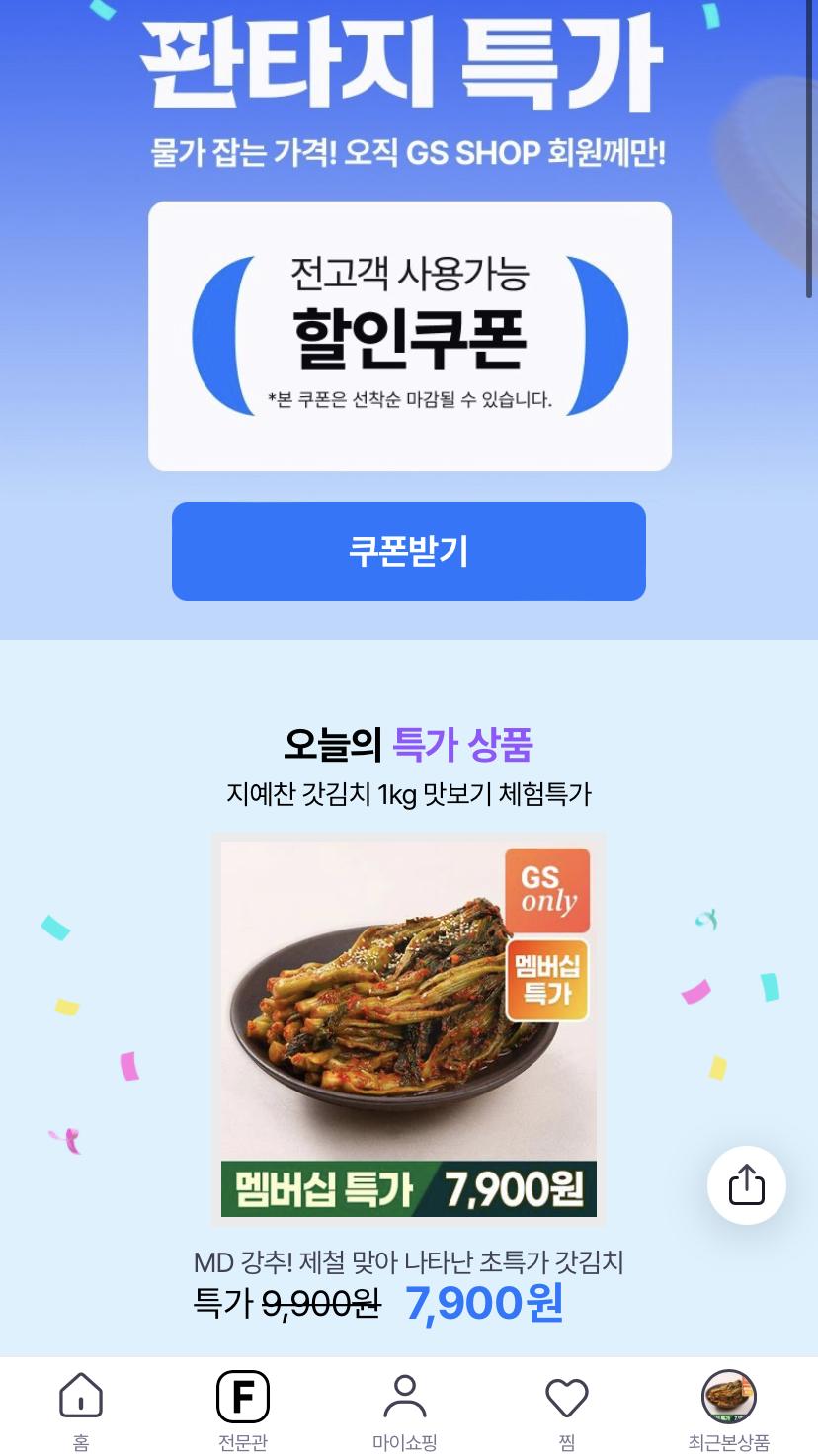Open the 지예찬 갓김치 product image
The width and height of the screenshot is (818, 1456).
[408, 1027]
